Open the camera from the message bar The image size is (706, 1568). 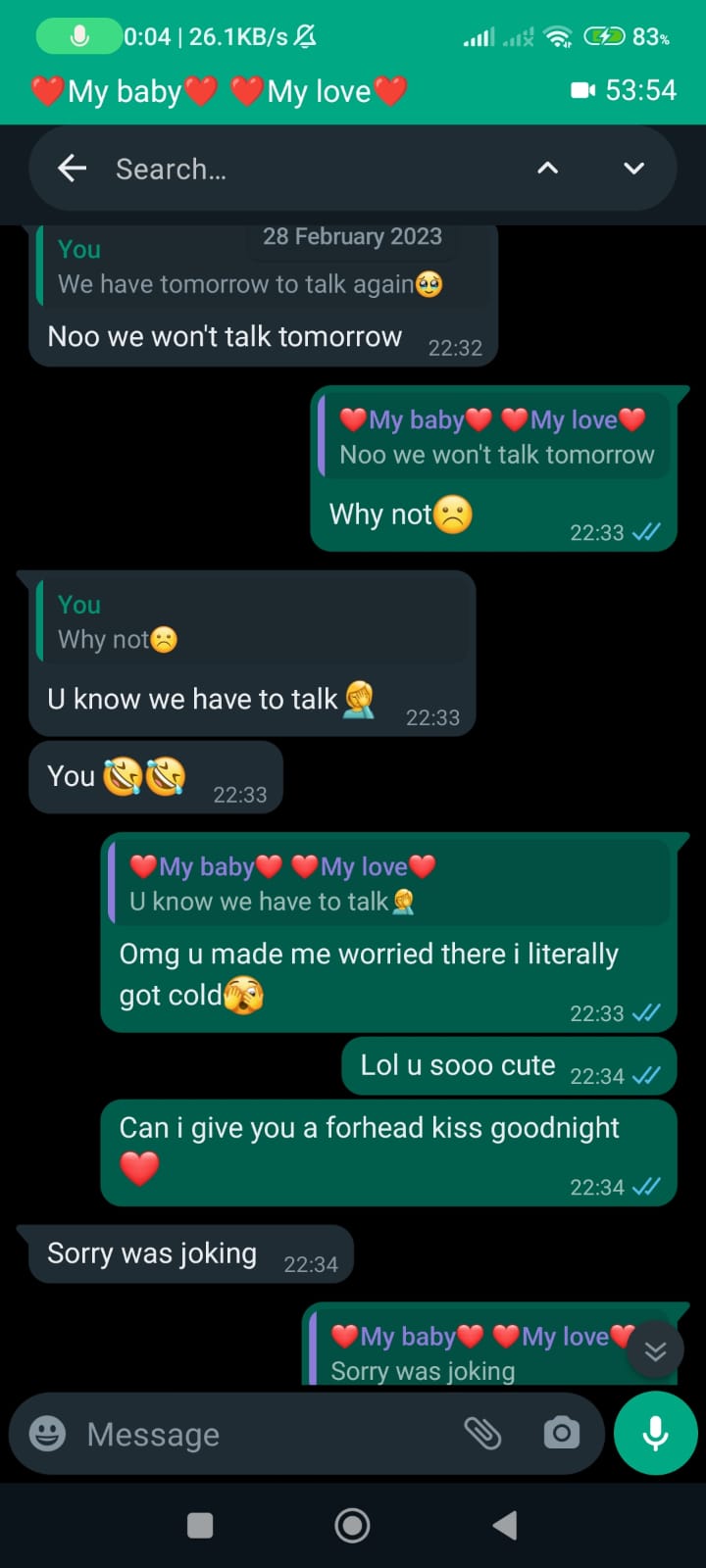click(562, 1434)
